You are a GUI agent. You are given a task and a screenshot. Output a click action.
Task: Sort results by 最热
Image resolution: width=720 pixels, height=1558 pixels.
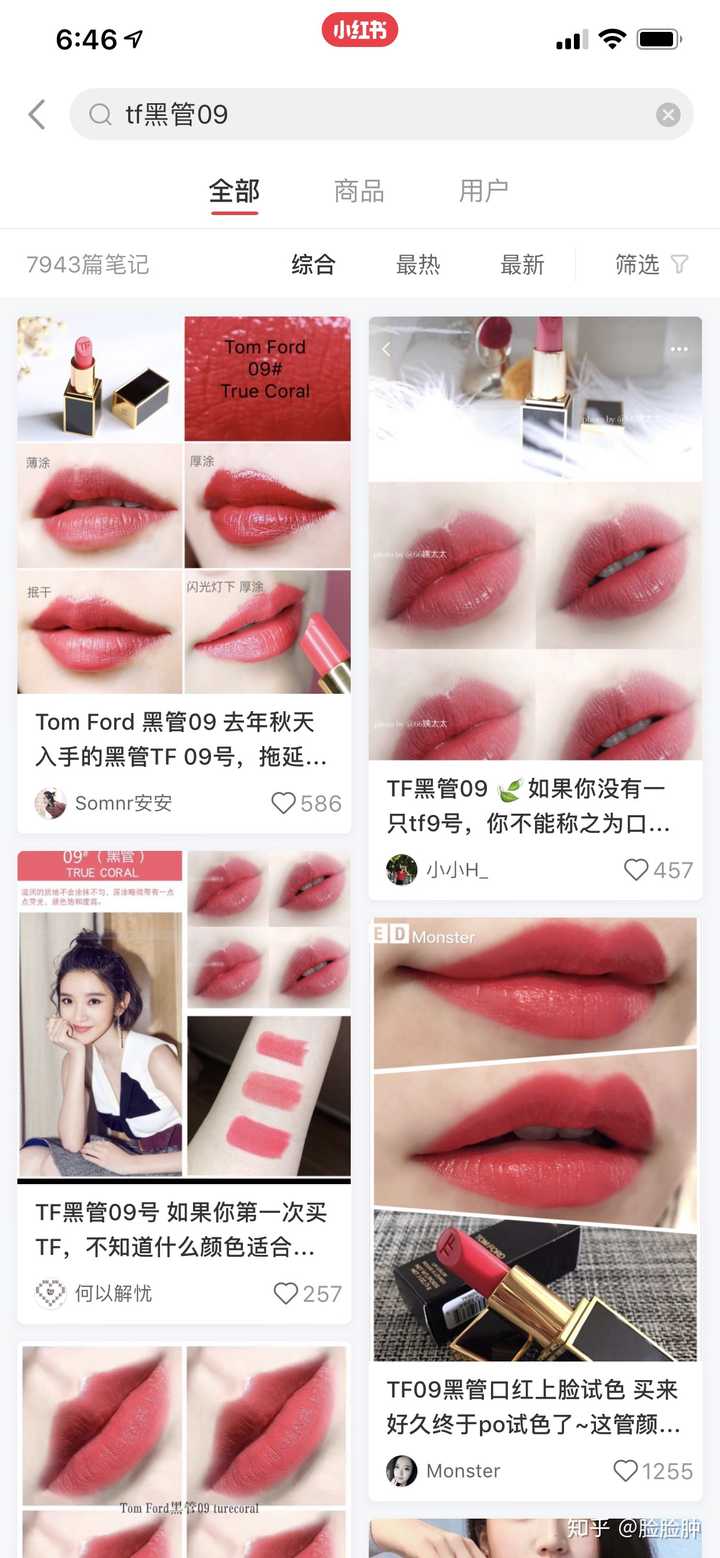click(419, 265)
